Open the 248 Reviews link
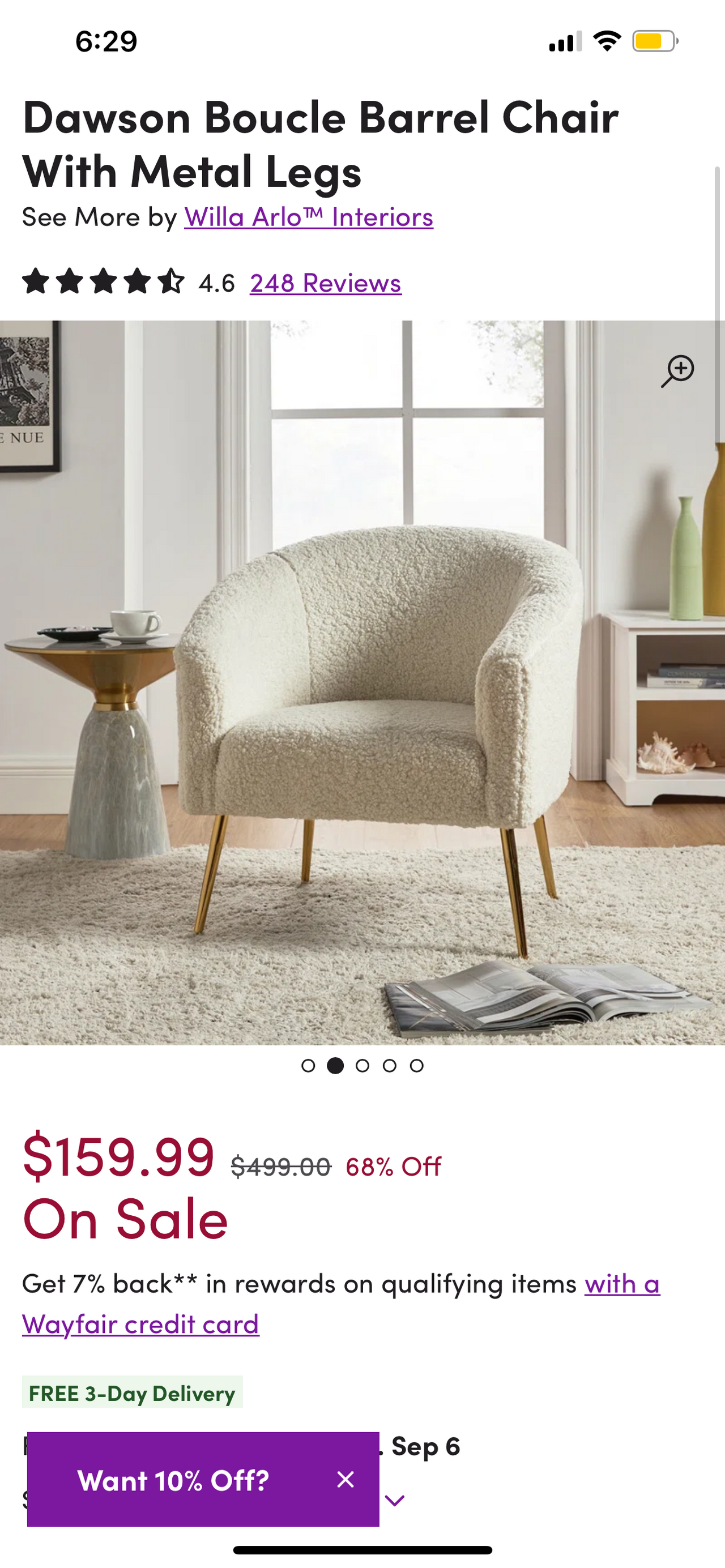 click(326, 283)
